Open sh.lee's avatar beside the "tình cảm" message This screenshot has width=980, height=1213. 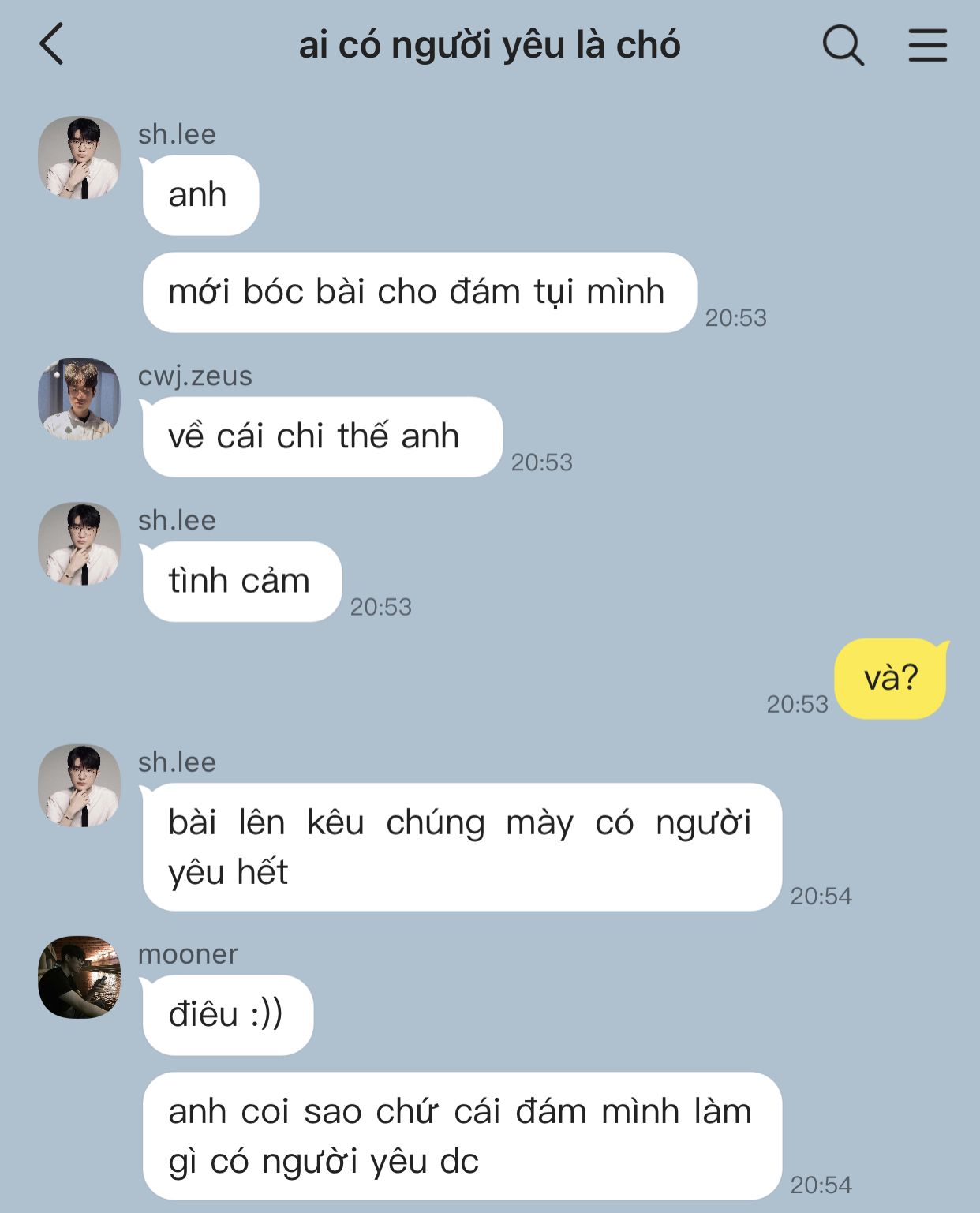80,544
